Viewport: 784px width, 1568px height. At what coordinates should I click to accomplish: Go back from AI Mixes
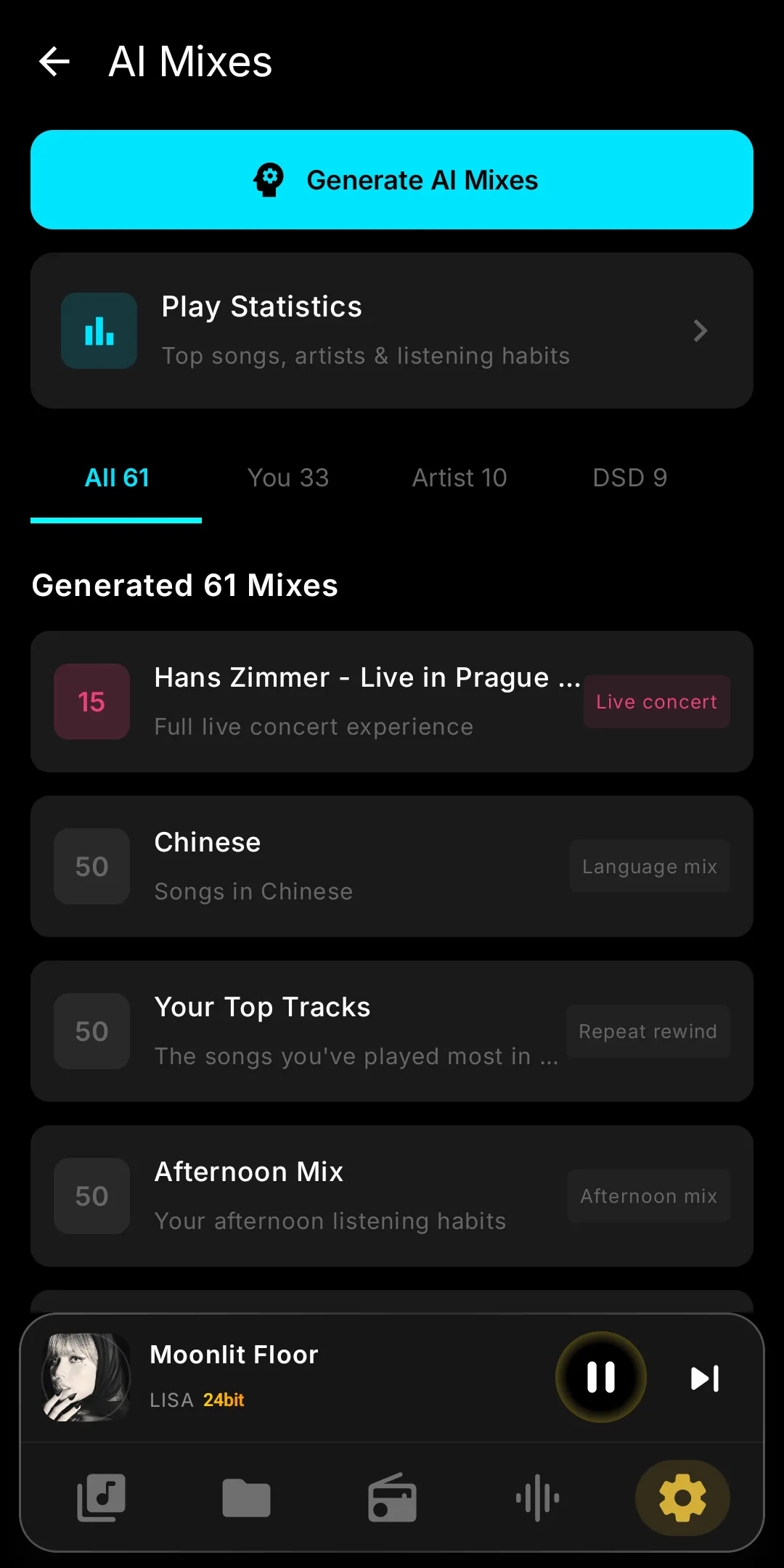pyautogui.click(x=54, y=62)
